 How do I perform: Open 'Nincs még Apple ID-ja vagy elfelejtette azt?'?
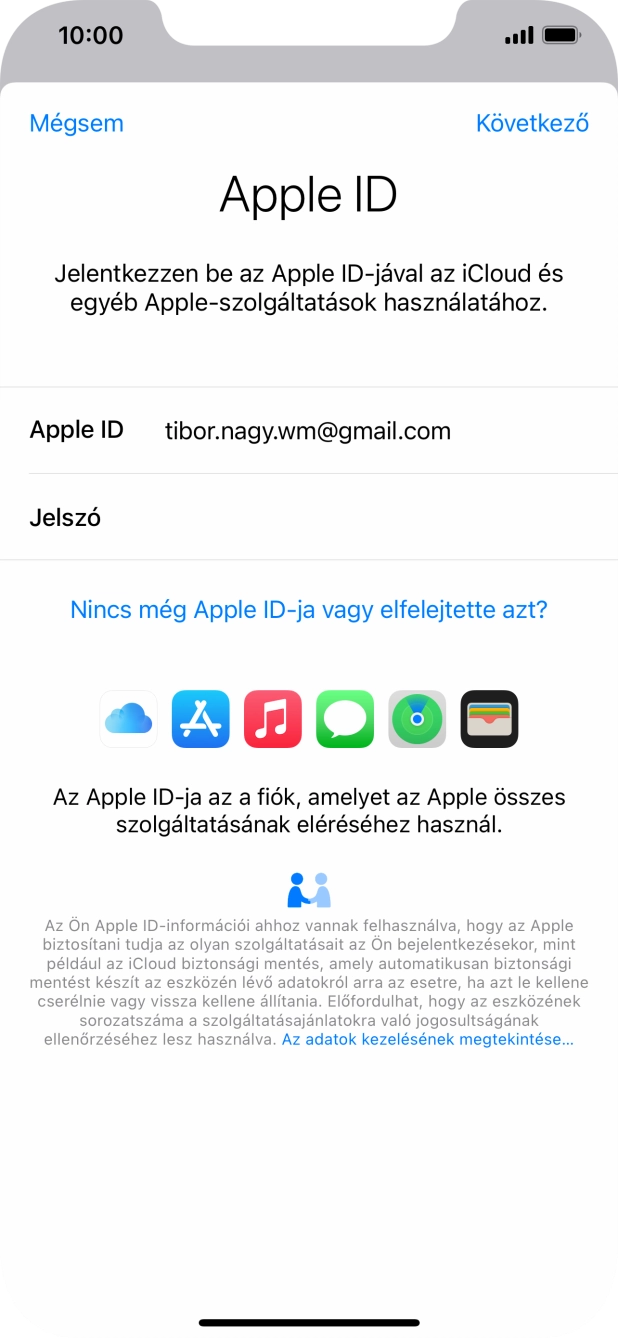click(x=309, y=610)
